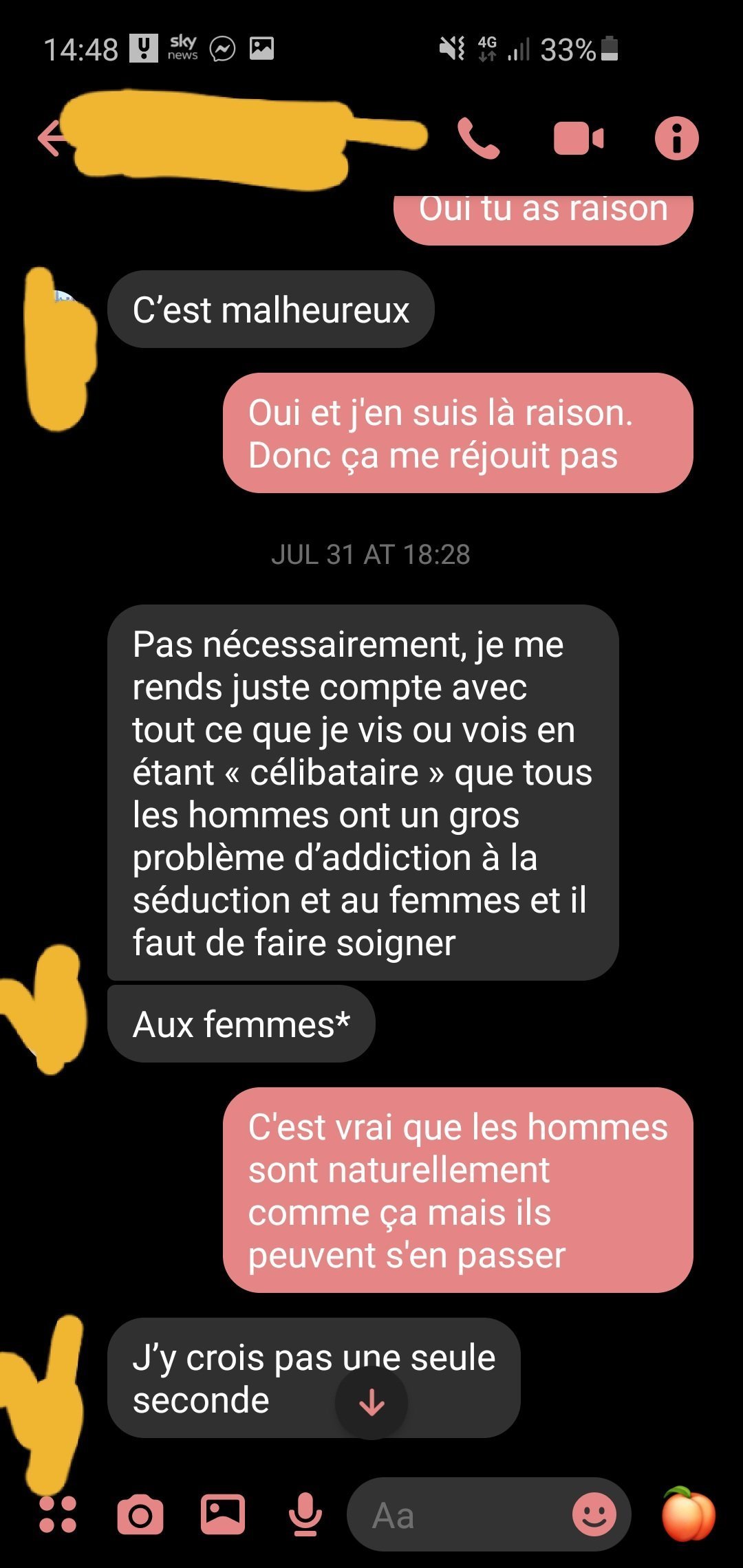Viewport: 743px width, 1568px height.
Task: Jump to latest messages with down arrow
Action: tap(371, 1402)
